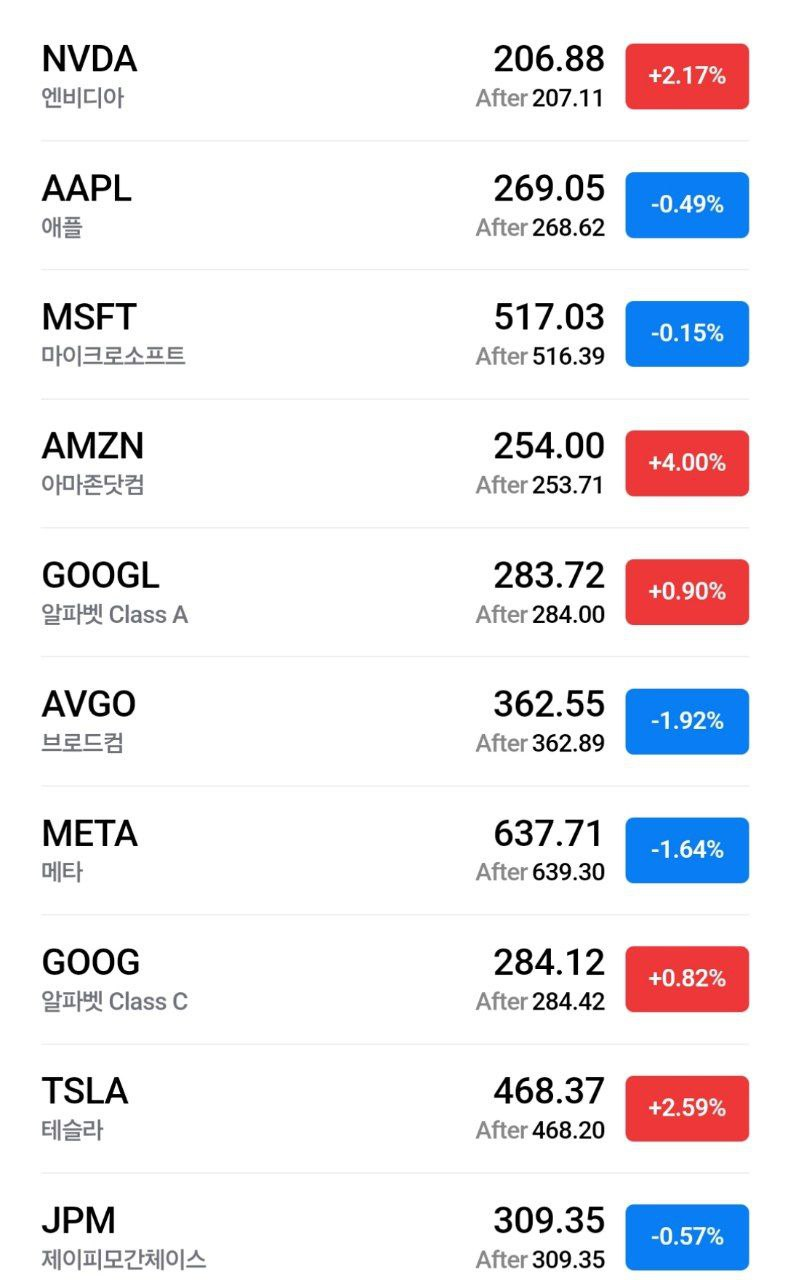Viewport: 785px width, 1280px height.
Task: Tap NVDA's +2.17% change badge
Action: 687,76
